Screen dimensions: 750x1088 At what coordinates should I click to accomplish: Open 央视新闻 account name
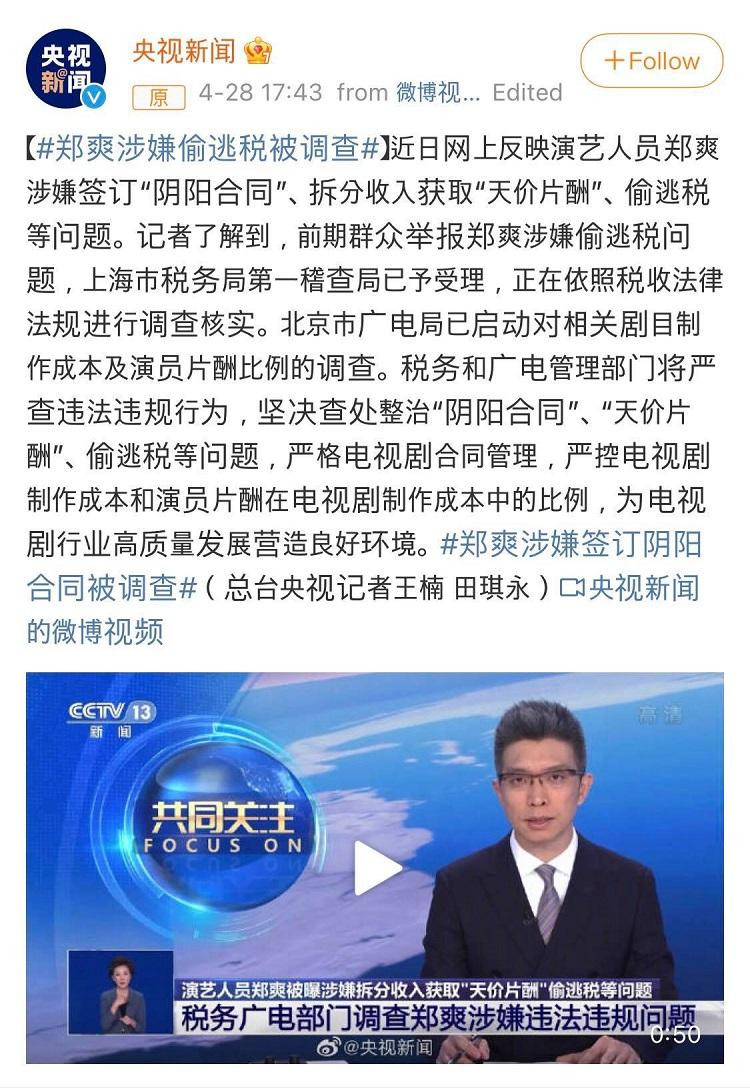click(x=185, y=51)
